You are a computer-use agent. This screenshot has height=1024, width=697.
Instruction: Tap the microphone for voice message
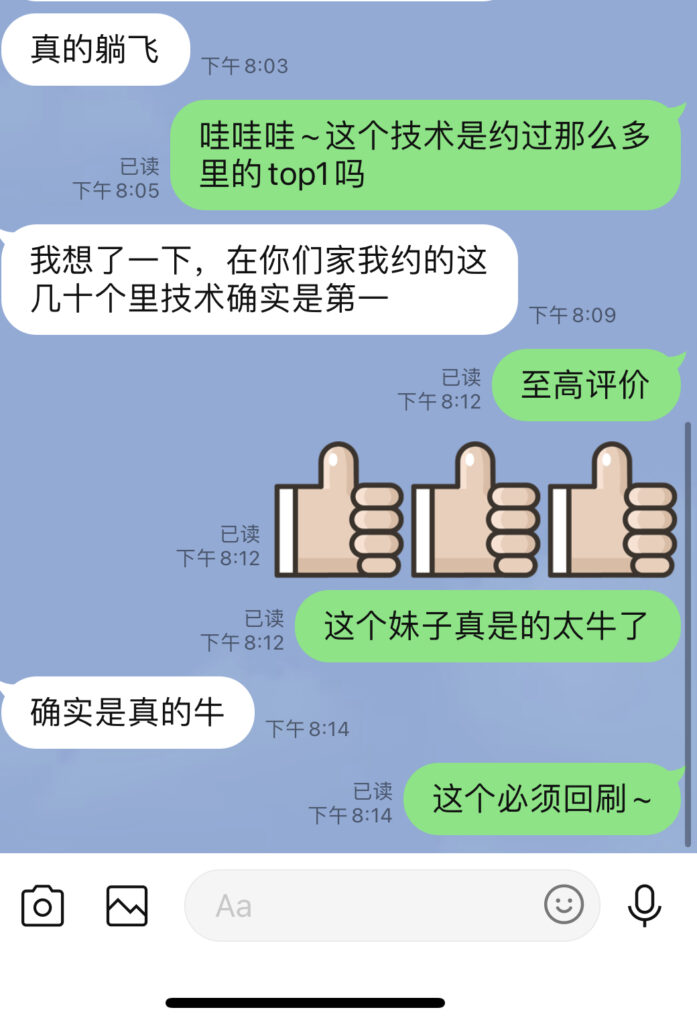[644, 906]
